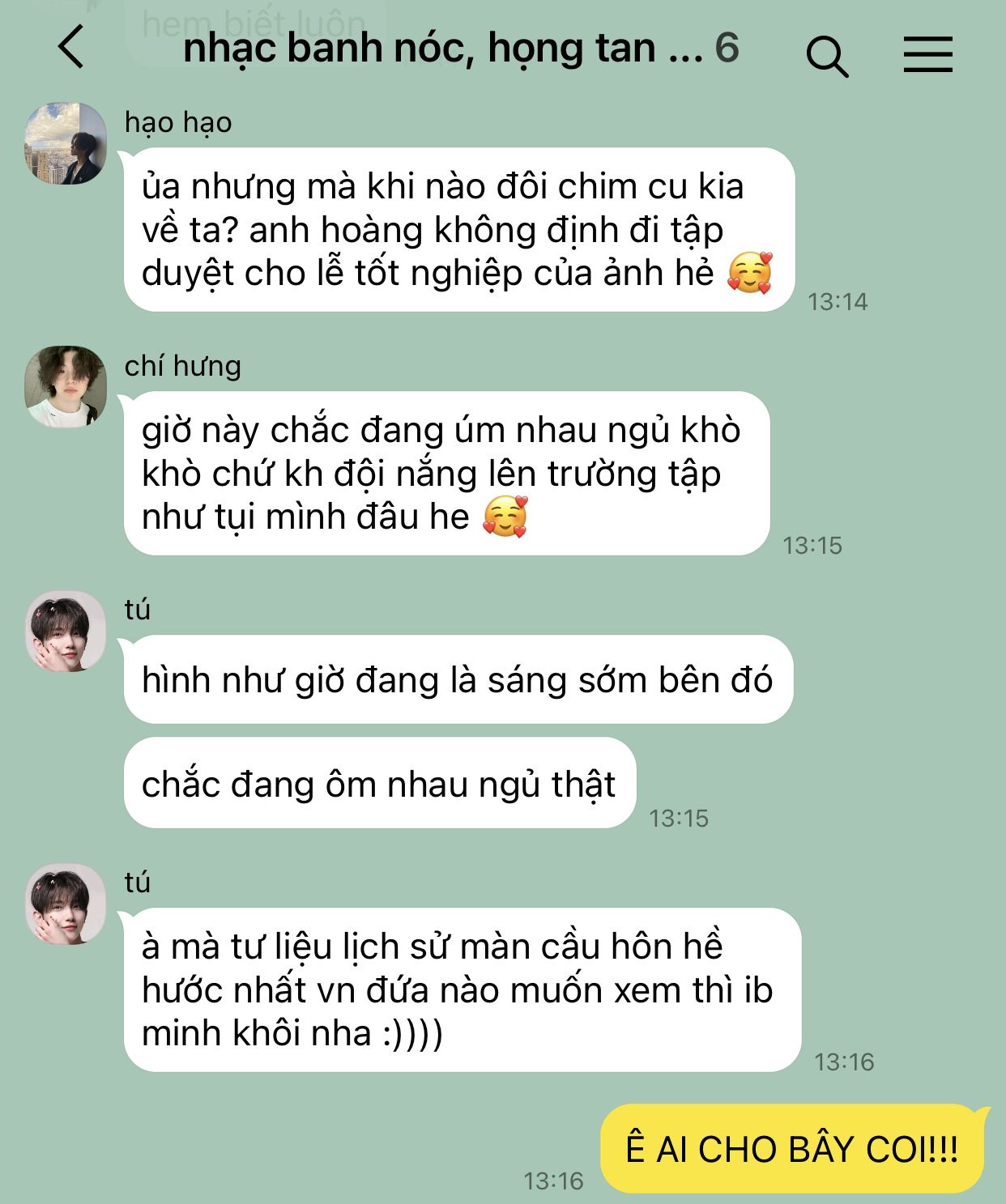Viewport: 1006px width, 1204px height.
Task: Open the chat hamburger menu
Action: pyautogui.click(x=927, y=54)
